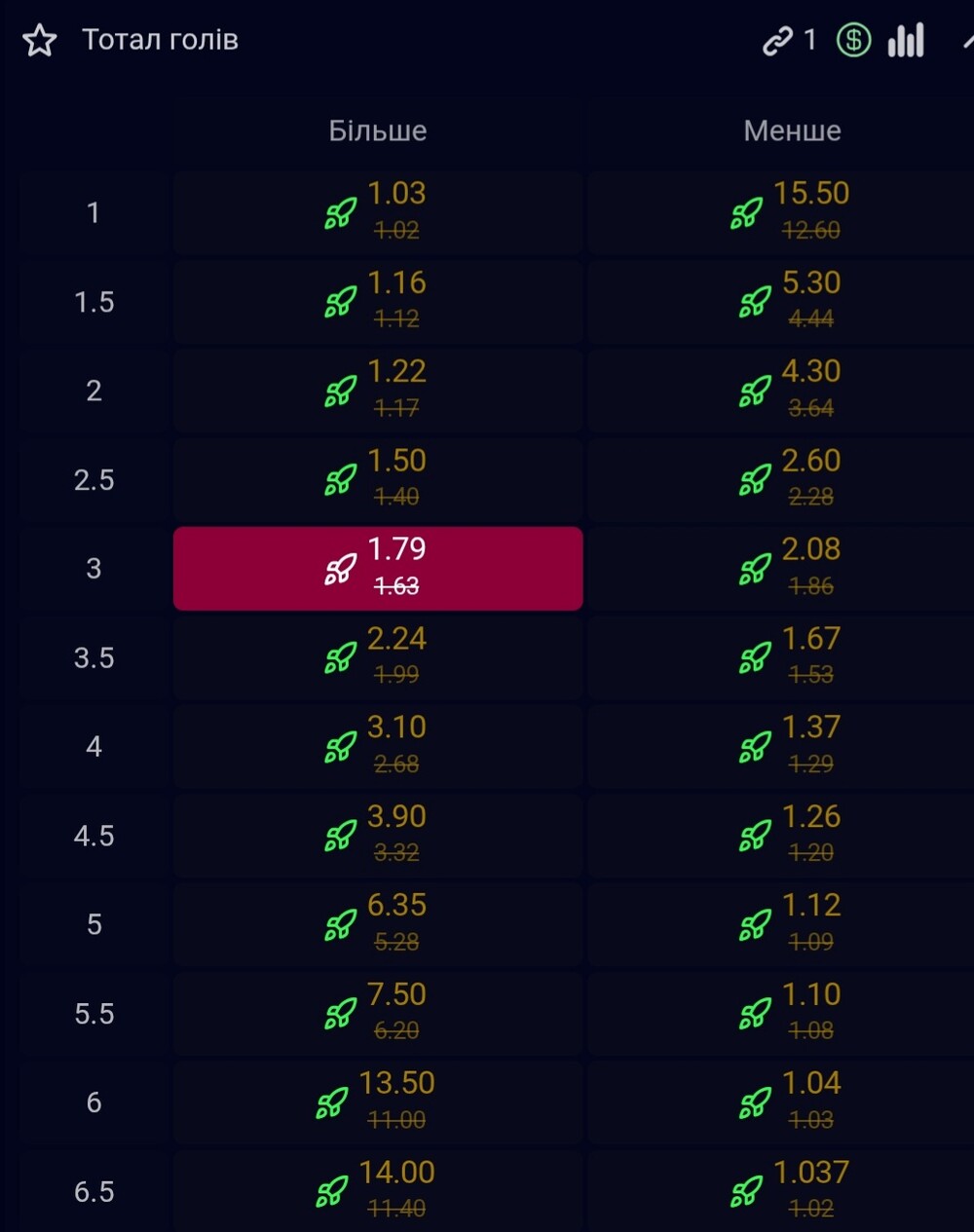
Task: Bet on Більше 4.5 at 3.90
Action: [378, 836]
